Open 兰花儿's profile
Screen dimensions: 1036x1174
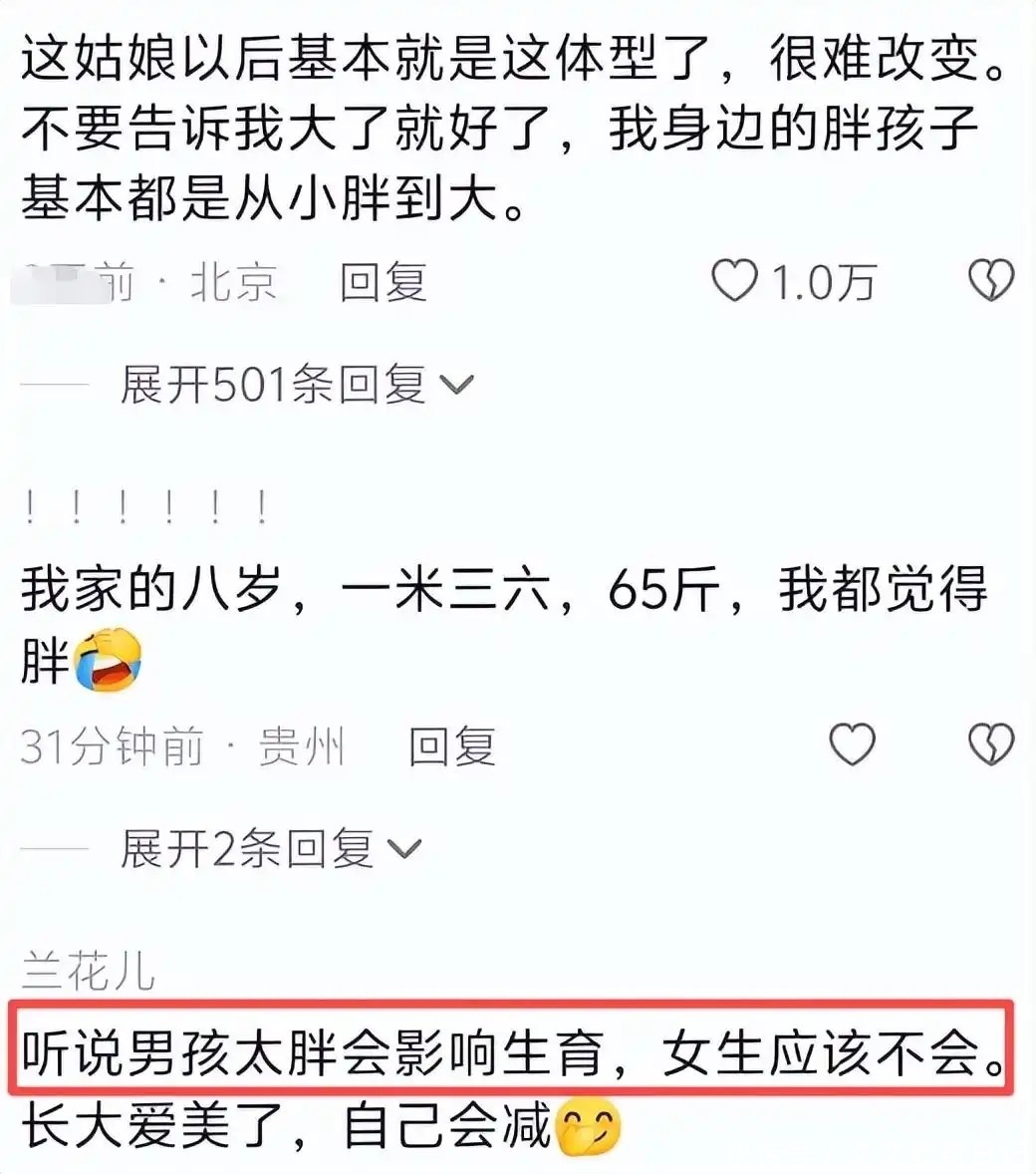pyautogui.click(x=89, y=971)
